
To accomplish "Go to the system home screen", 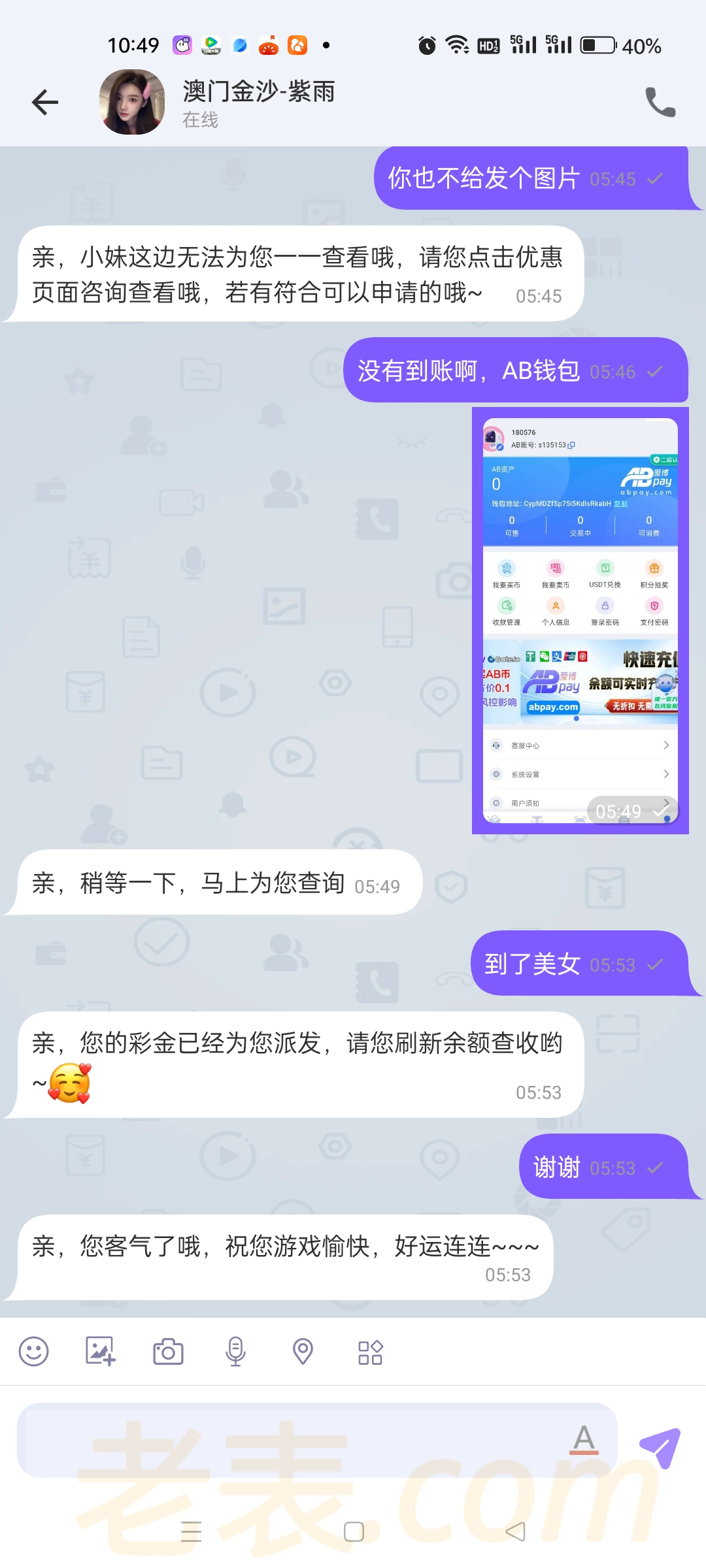I will (x=354, y=1531).
